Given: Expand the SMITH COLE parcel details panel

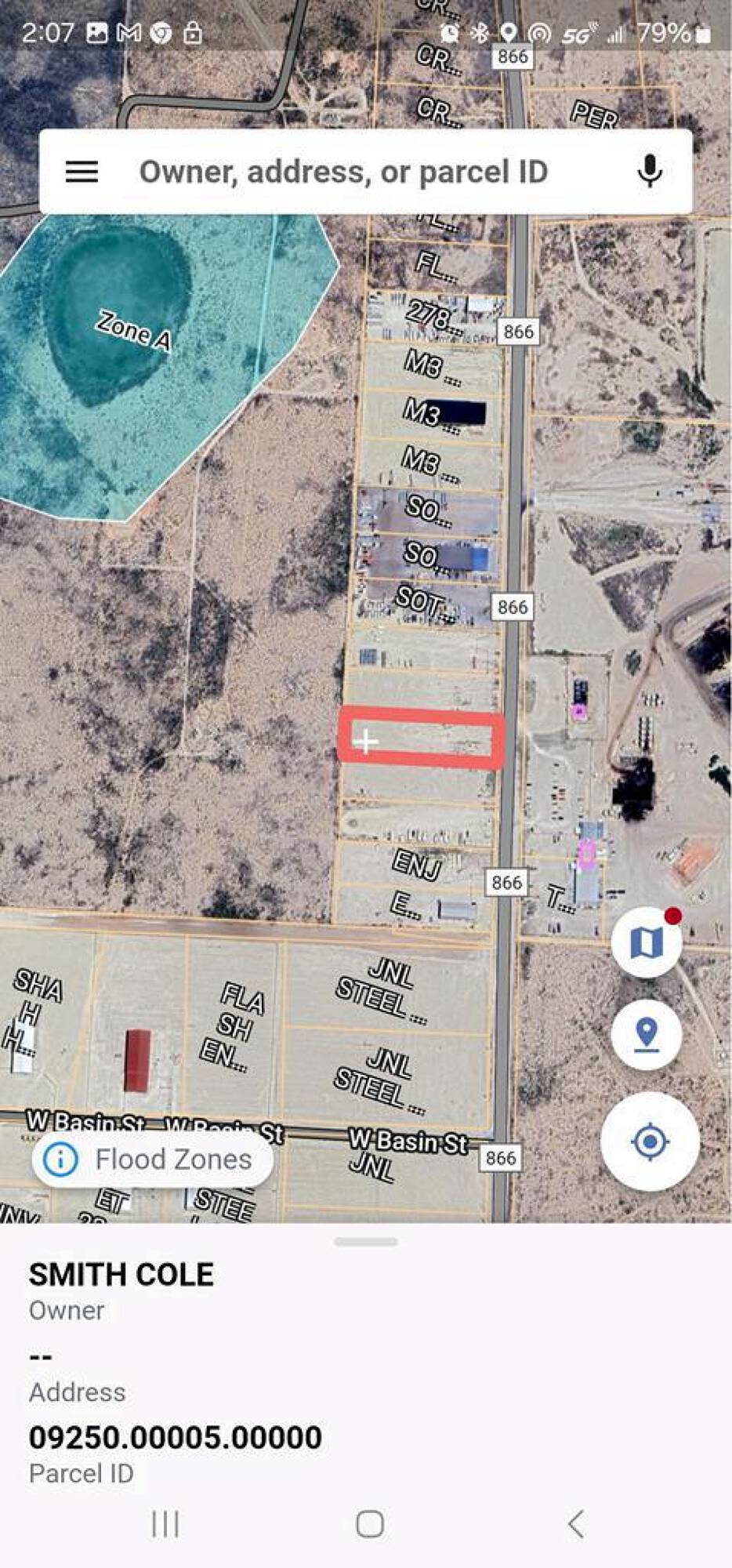Looking at the screenshot, I should click(x=365, y=1242).
